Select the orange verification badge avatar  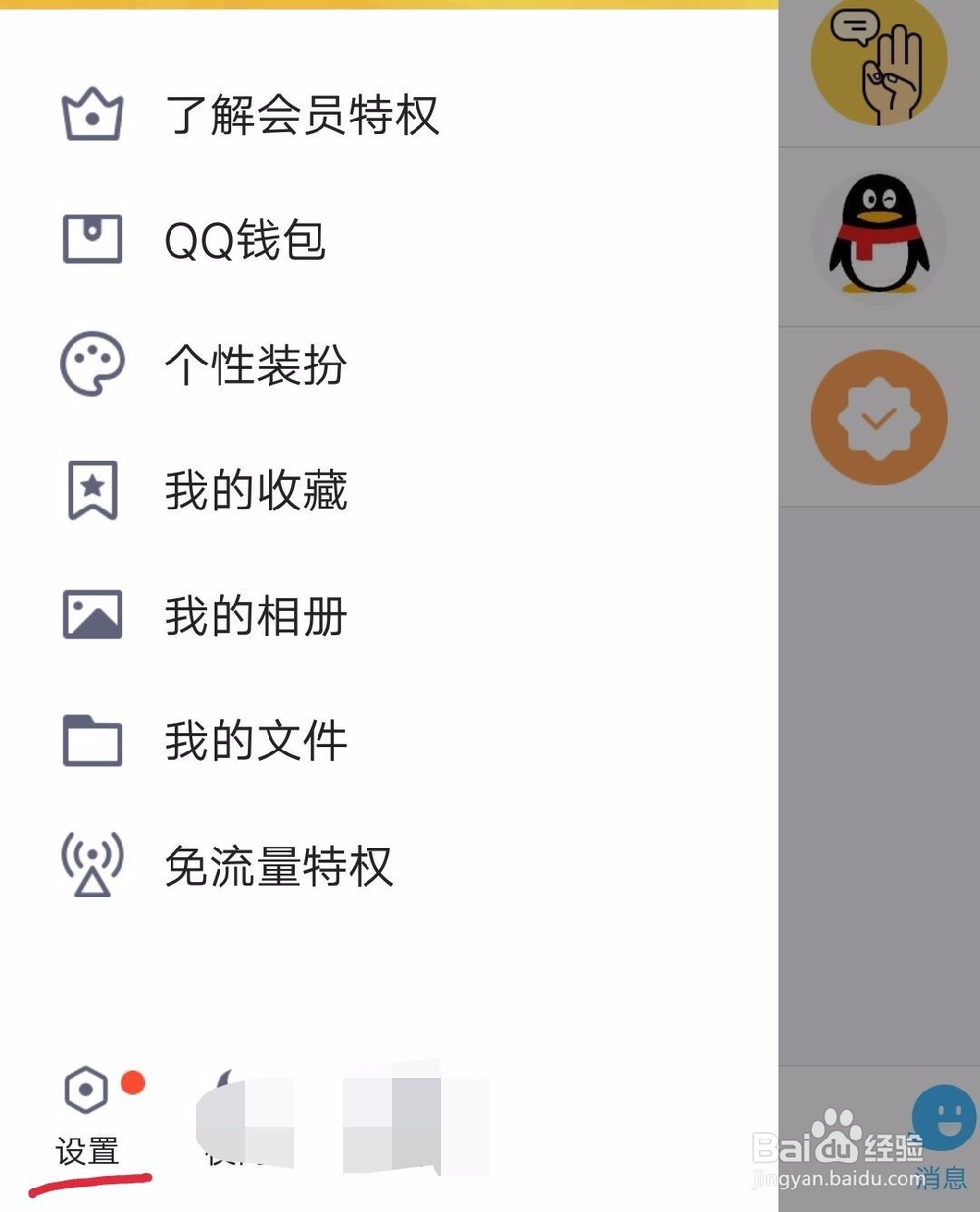click(x=879, y=415)
